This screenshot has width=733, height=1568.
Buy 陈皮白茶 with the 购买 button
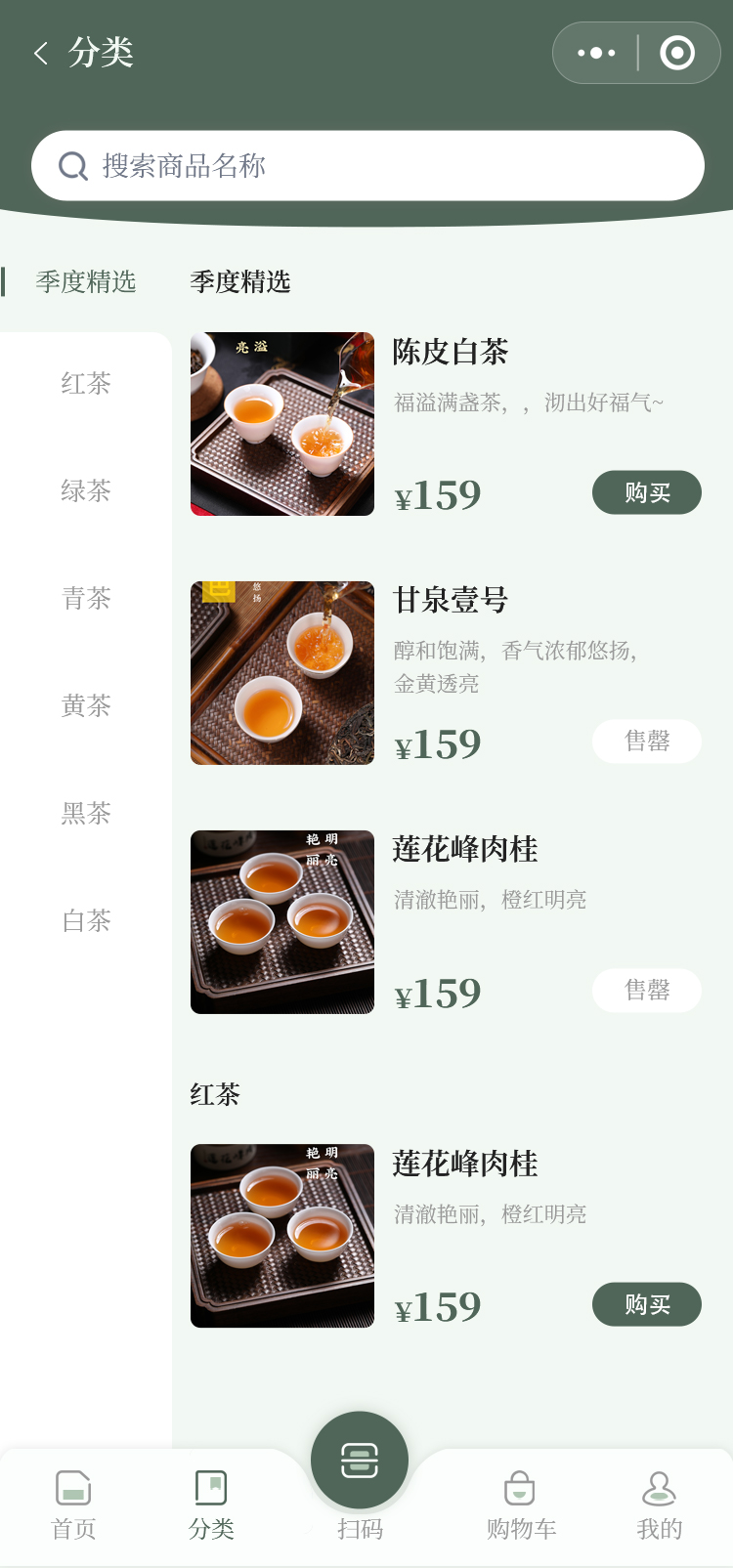(646, 492)
